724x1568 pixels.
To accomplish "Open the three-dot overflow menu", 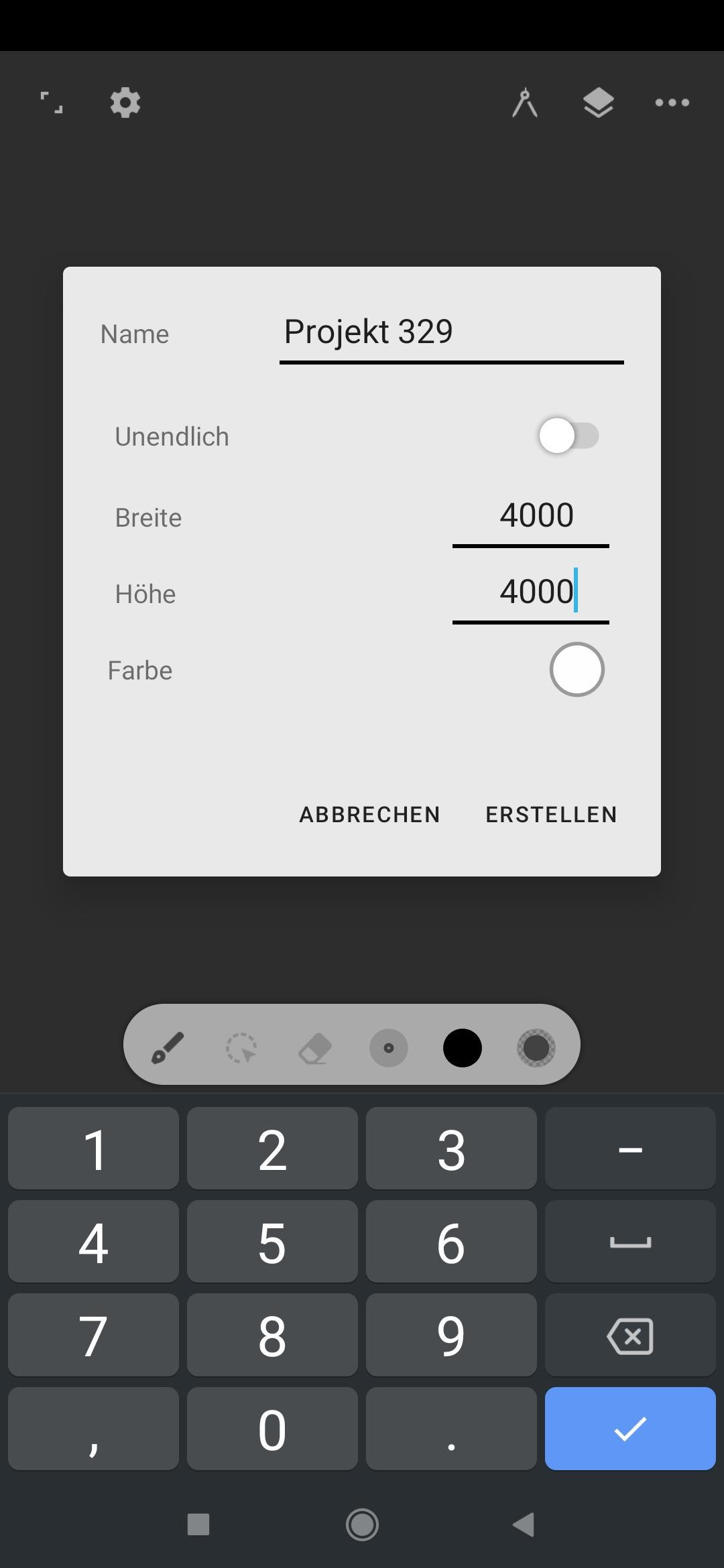I will (x=672, y=103).
